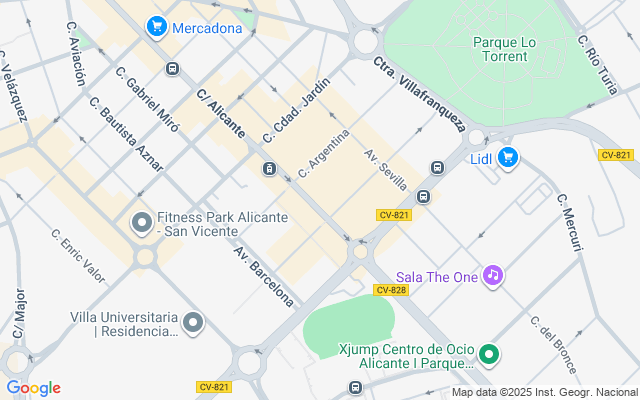Viewport: 640px width, 400px height.
Task: Select the tram stop on C/ Alicante
Action: point(269,168)
